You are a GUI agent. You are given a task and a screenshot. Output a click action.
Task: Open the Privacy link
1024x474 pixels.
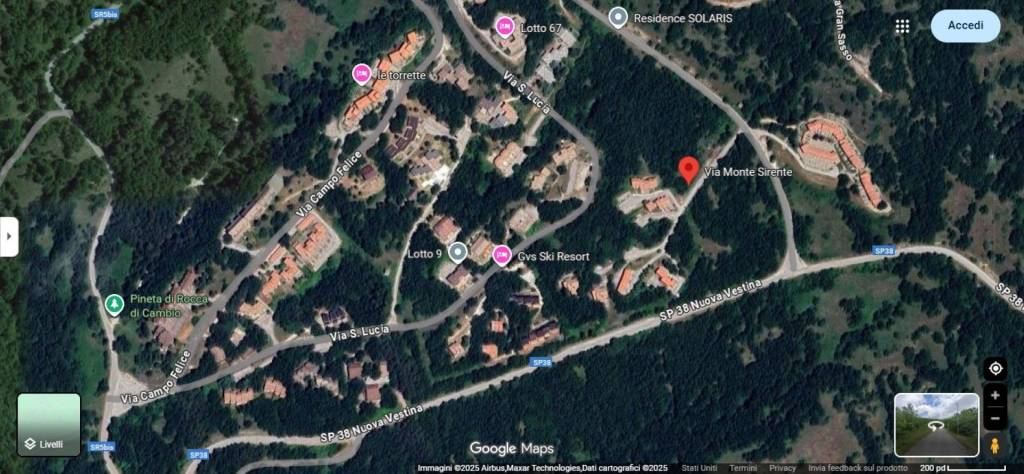(783, 468)
